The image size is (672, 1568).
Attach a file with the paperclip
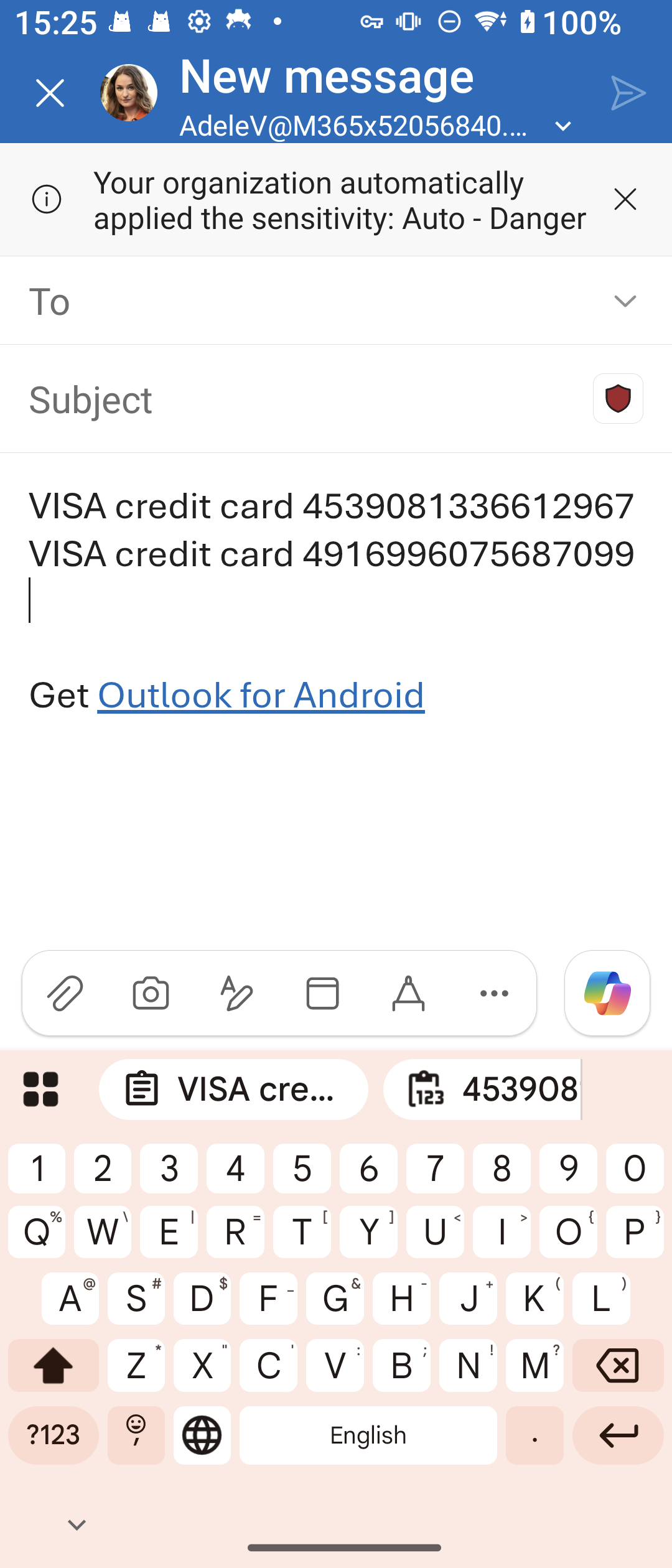(x=65, y=993)
